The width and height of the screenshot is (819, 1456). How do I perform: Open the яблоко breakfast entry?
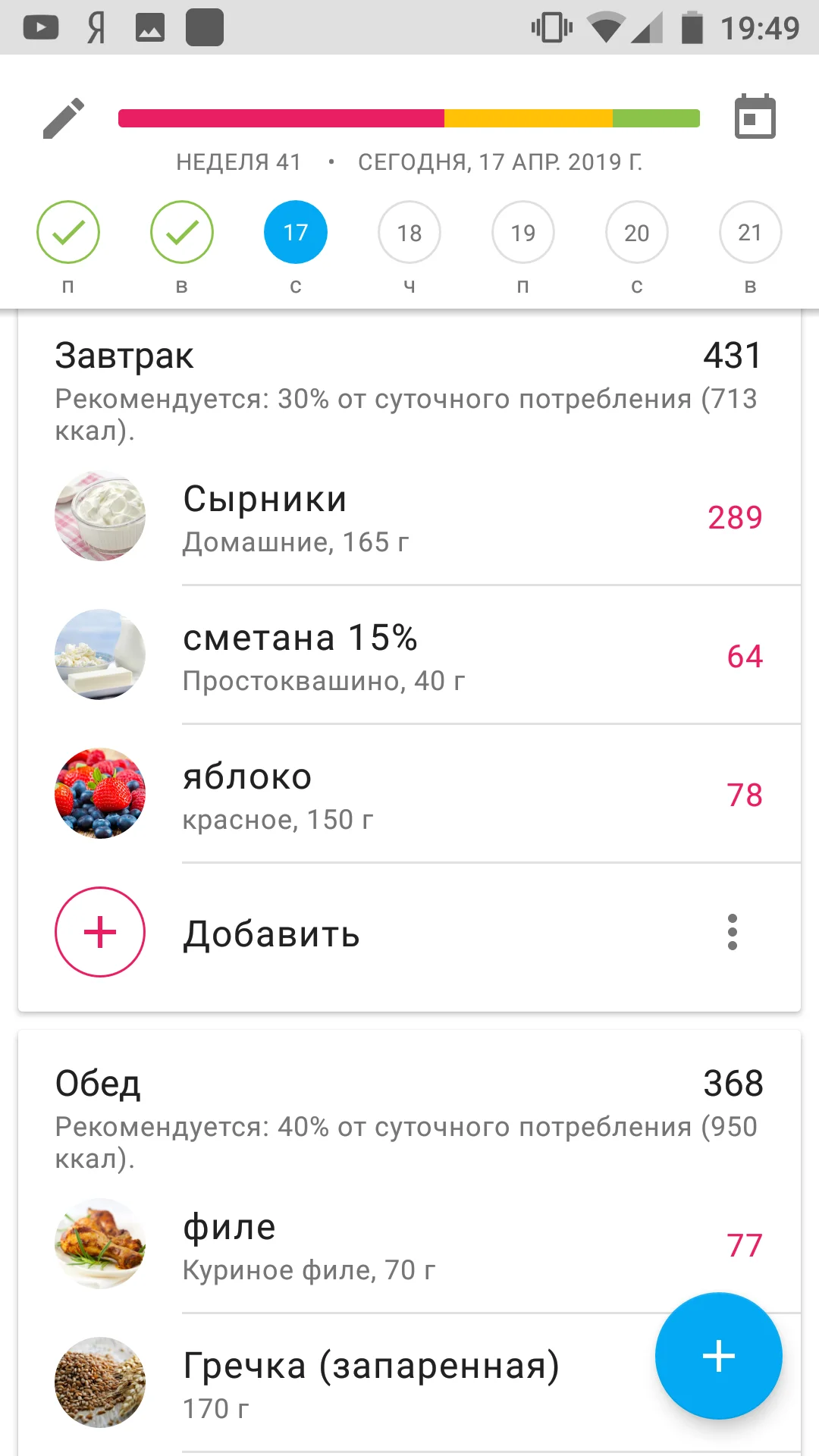point(409,795)
